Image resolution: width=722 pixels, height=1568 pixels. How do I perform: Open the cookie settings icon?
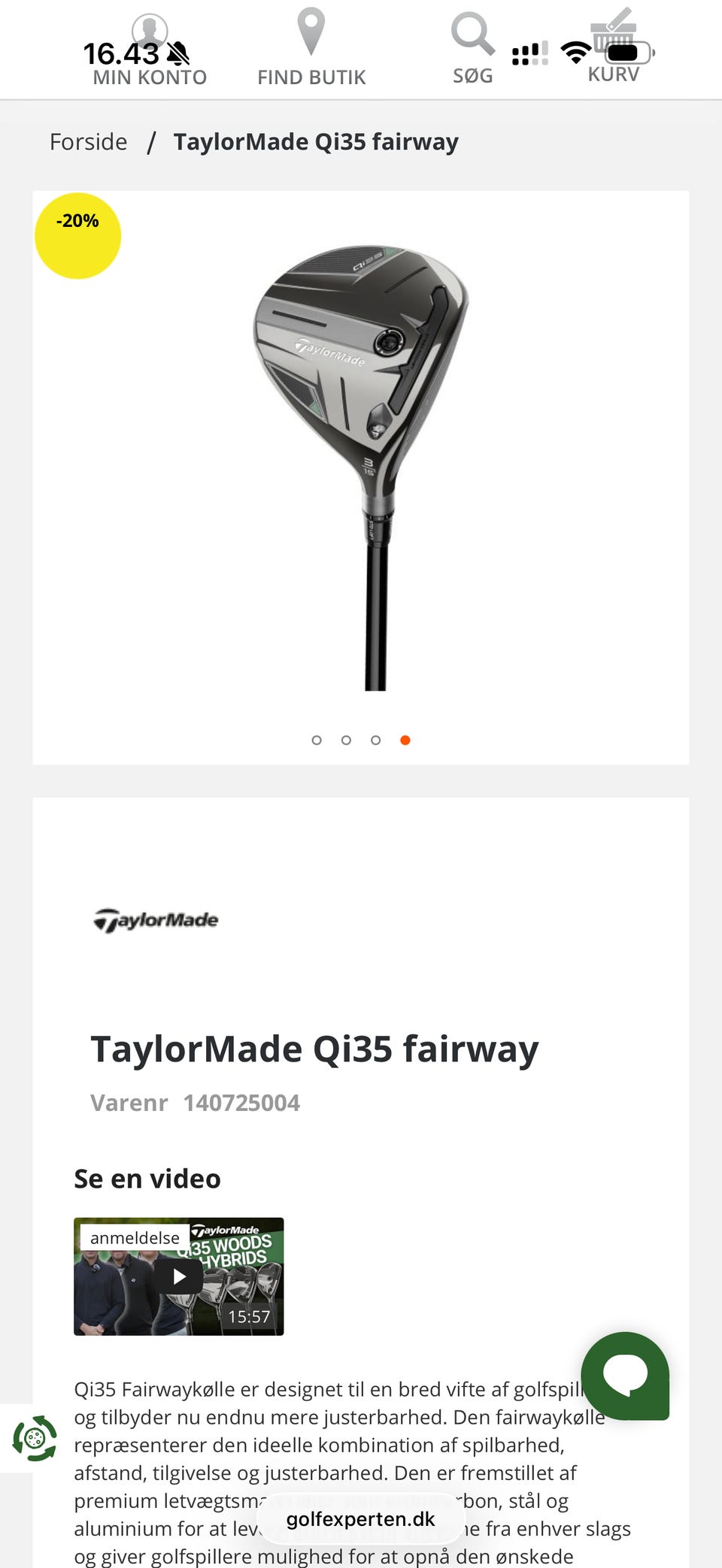[x=35, y=1438]
